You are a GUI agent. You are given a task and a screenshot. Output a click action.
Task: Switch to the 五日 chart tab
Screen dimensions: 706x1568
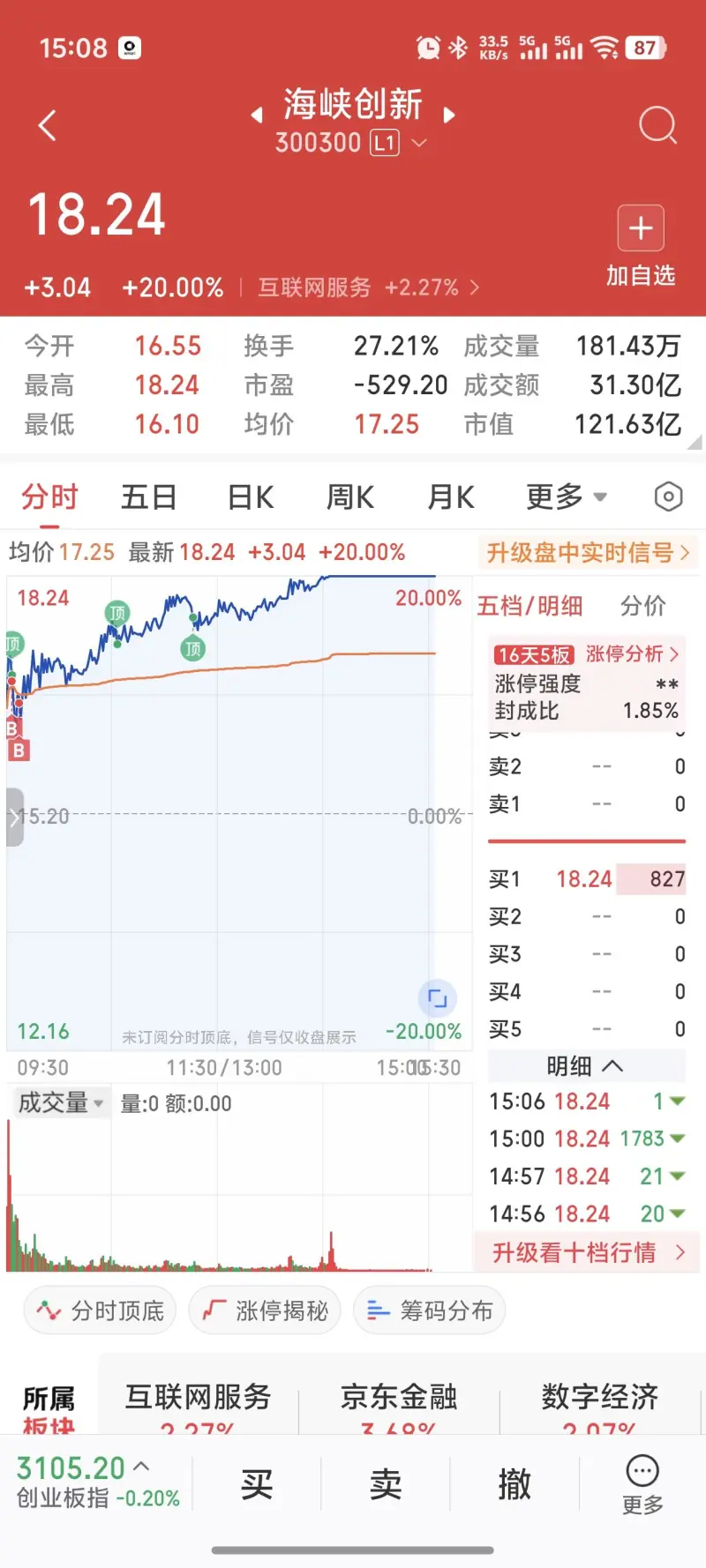(x=148, y=497)
